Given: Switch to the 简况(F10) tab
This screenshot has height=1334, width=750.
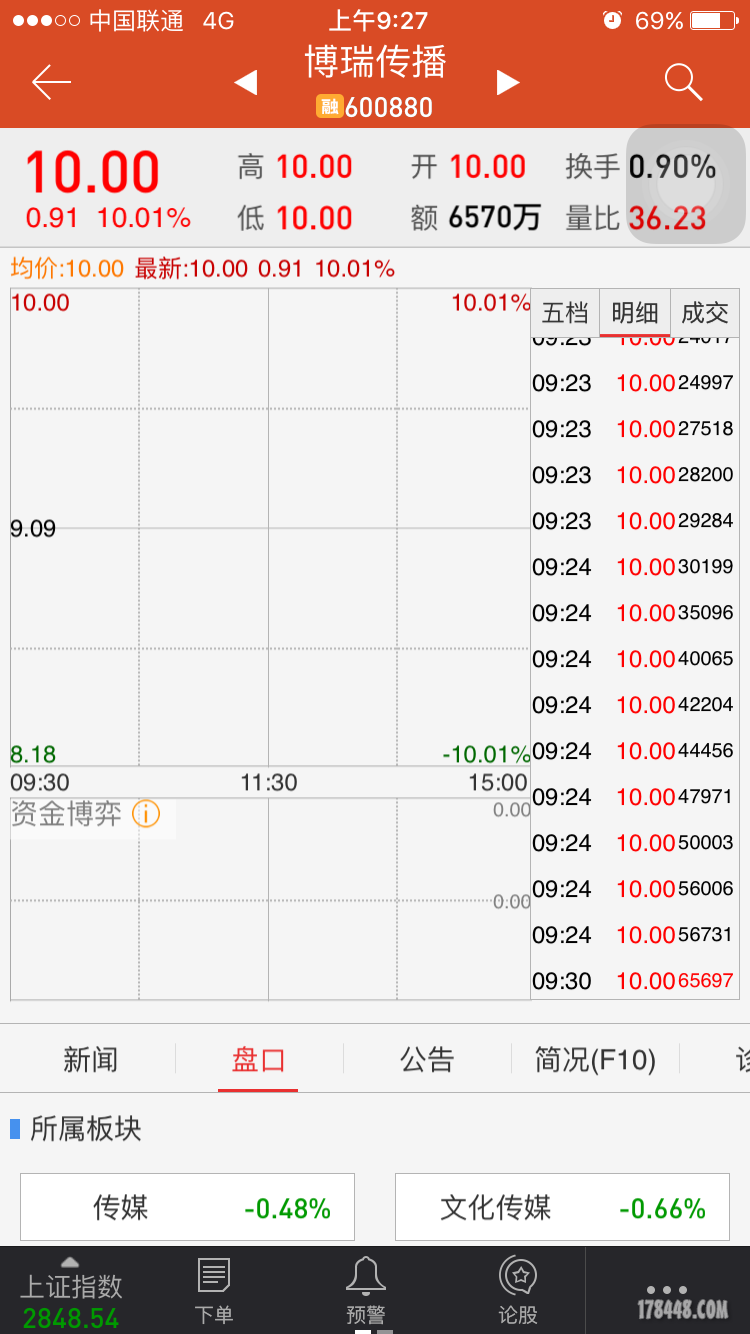Looking at the screenshot, I should point(595,1059).
